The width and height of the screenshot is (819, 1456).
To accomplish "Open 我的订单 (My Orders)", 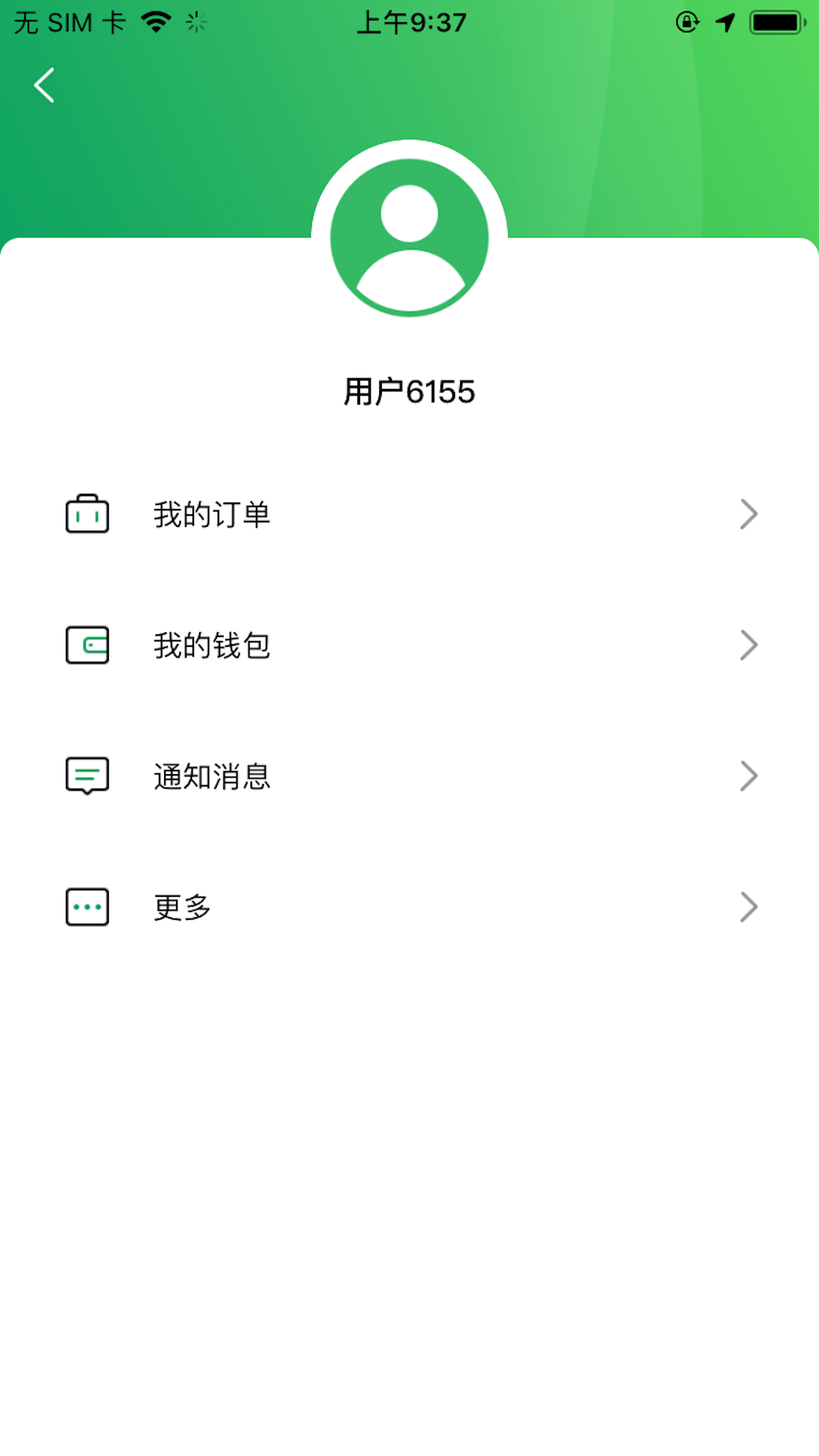I will click(409, 514).
